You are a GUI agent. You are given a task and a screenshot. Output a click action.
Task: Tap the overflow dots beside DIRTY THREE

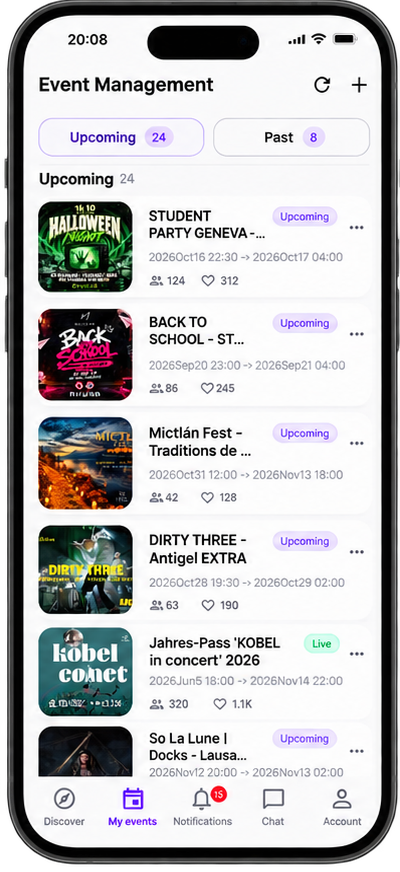coord(357,552)
